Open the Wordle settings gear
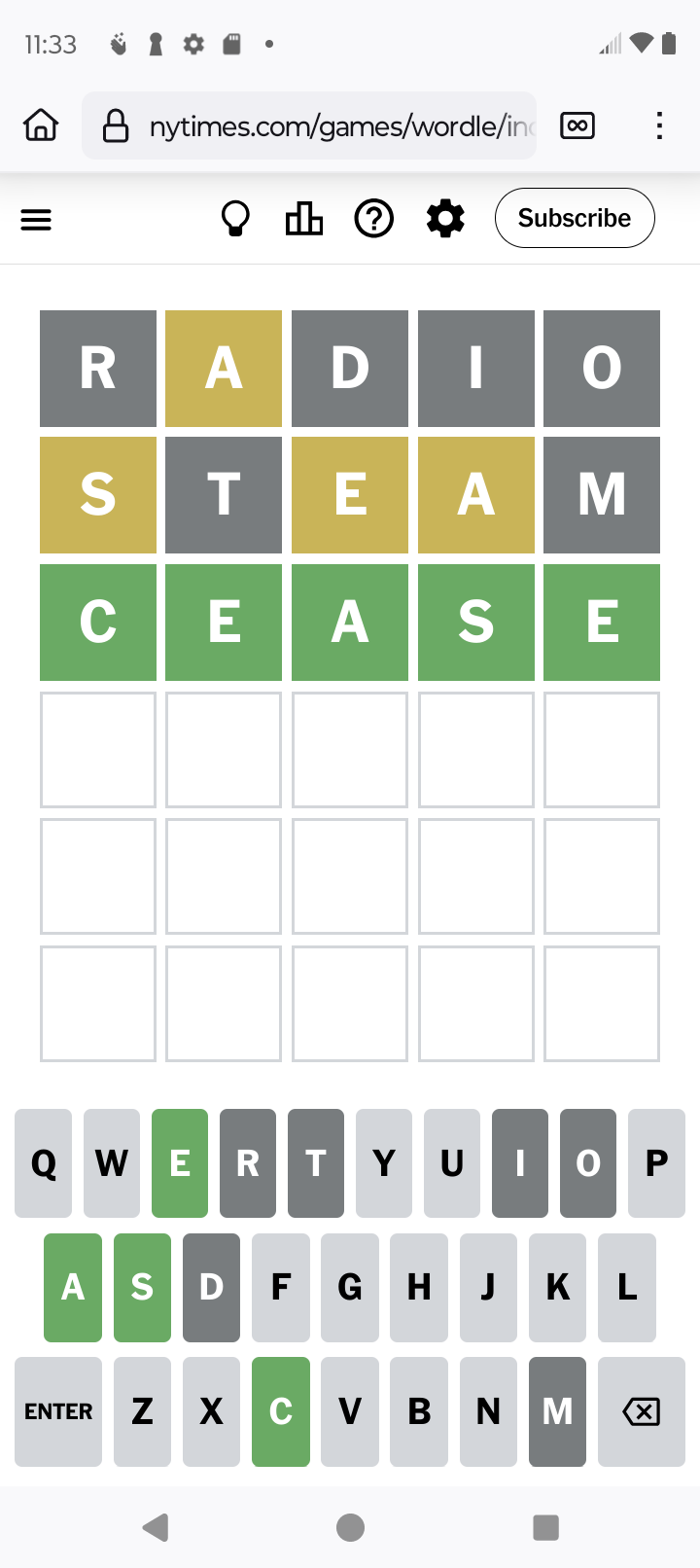The height and width of the screenshot is (1568, 700). point(445,219)
